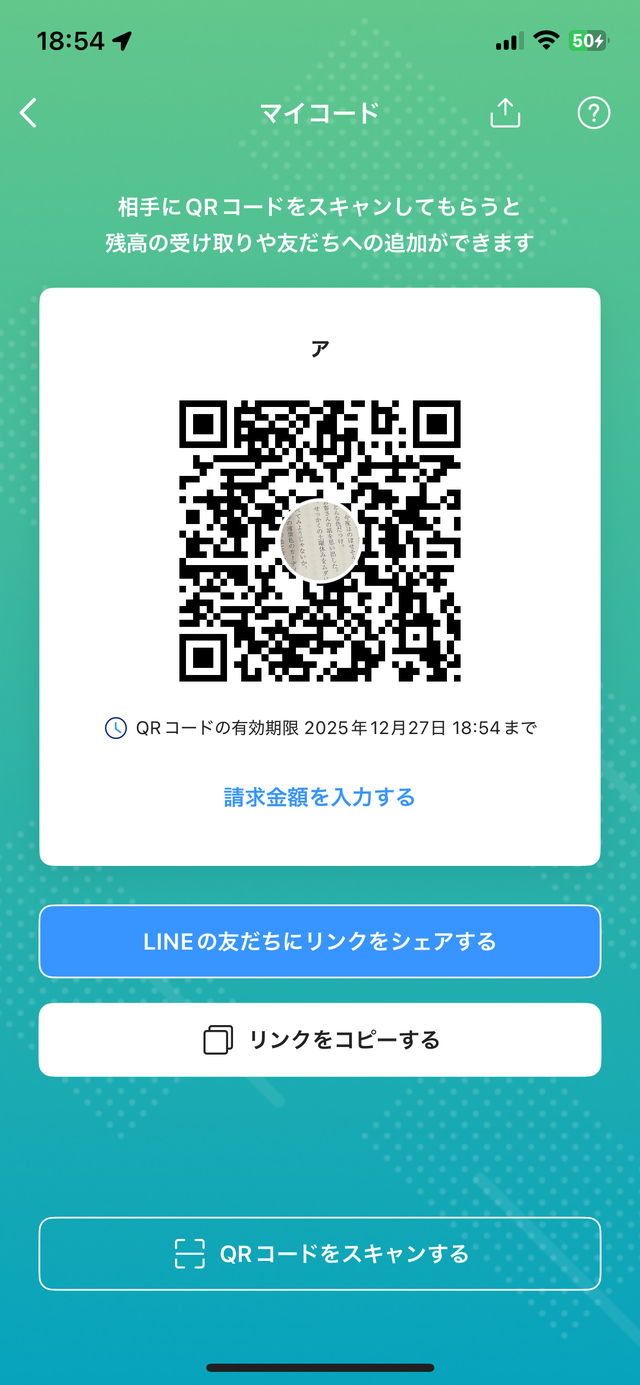The width and height of the screenshot is (640, 1385).
Task: Go back from the マイコード screen
Action: [29, 113]
